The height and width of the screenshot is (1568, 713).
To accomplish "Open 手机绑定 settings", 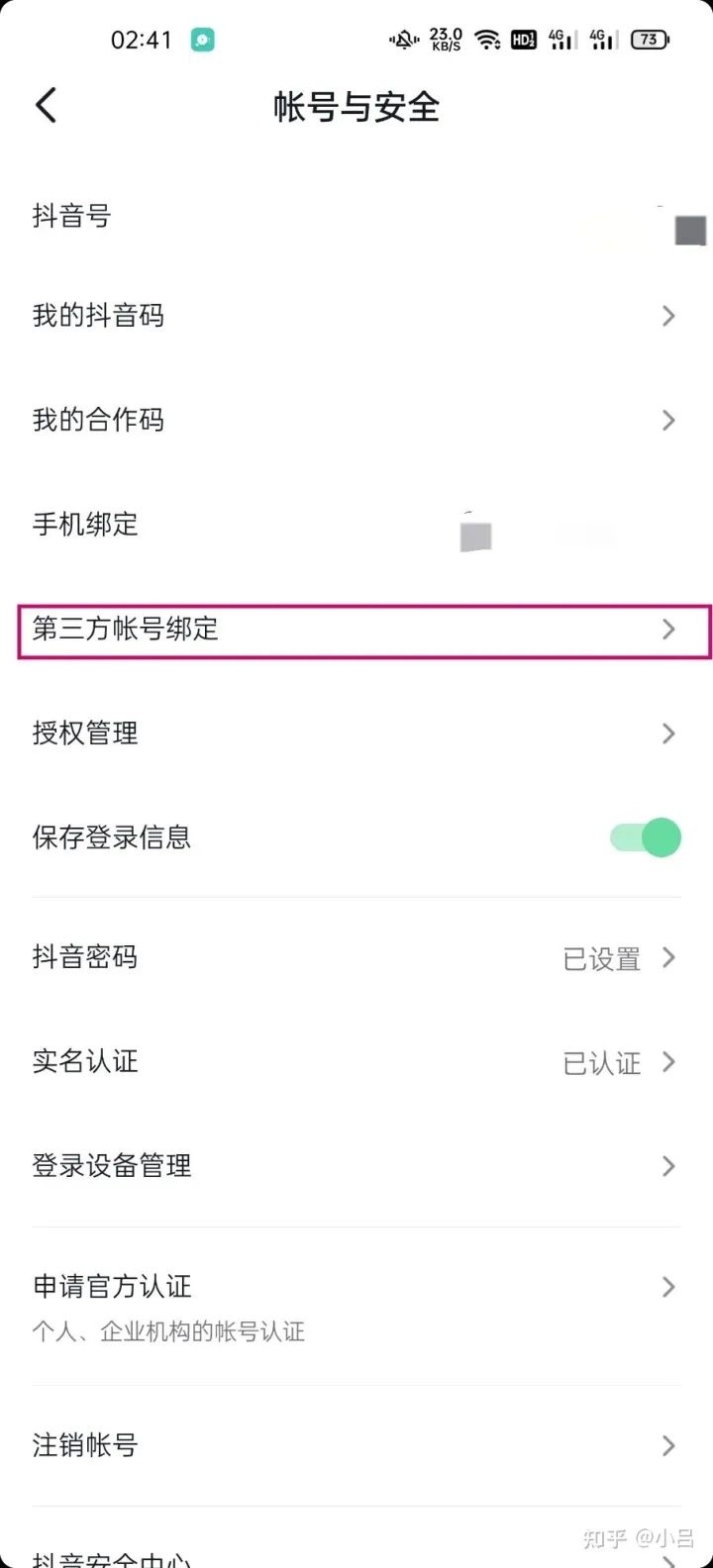I will click(356, 525).
